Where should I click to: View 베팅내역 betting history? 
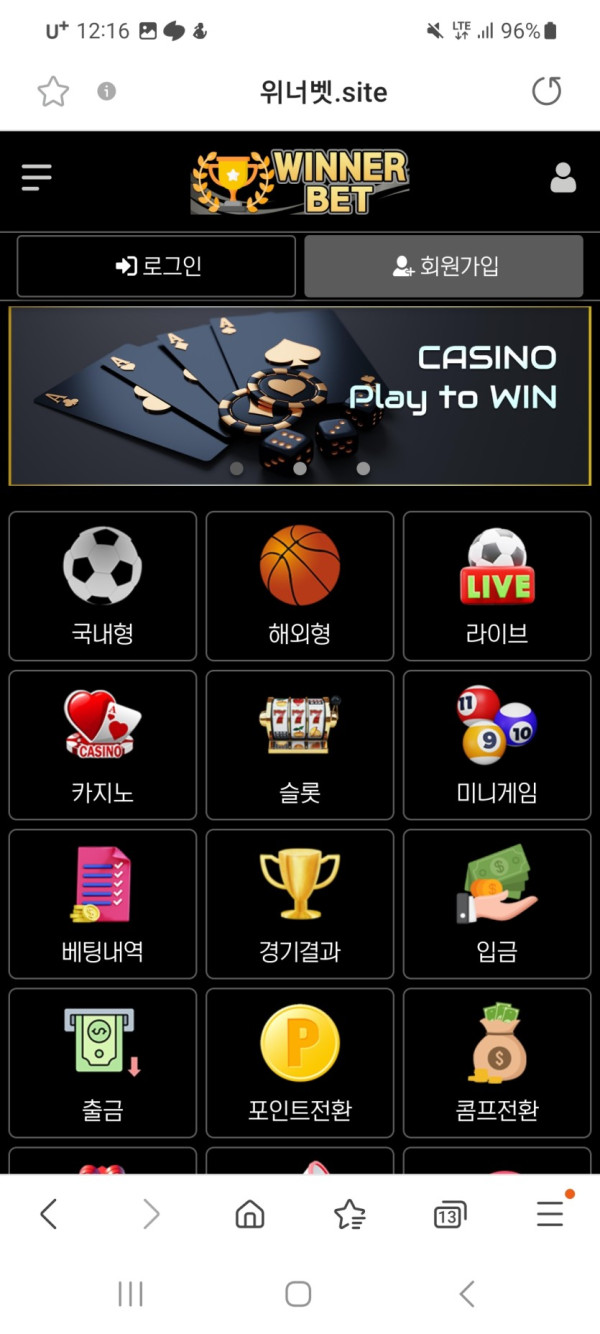103,904
